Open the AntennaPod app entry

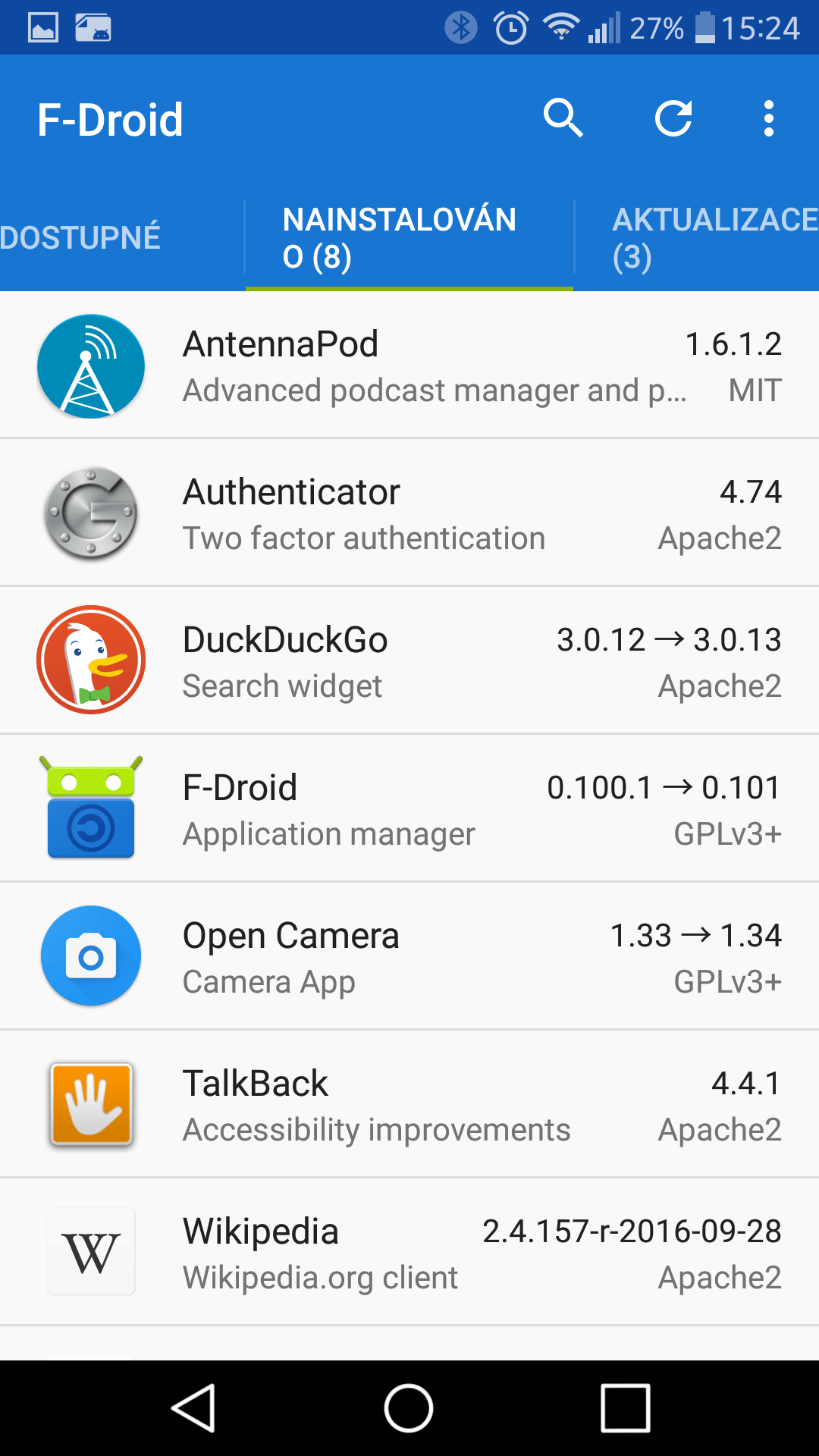[409, 366]
